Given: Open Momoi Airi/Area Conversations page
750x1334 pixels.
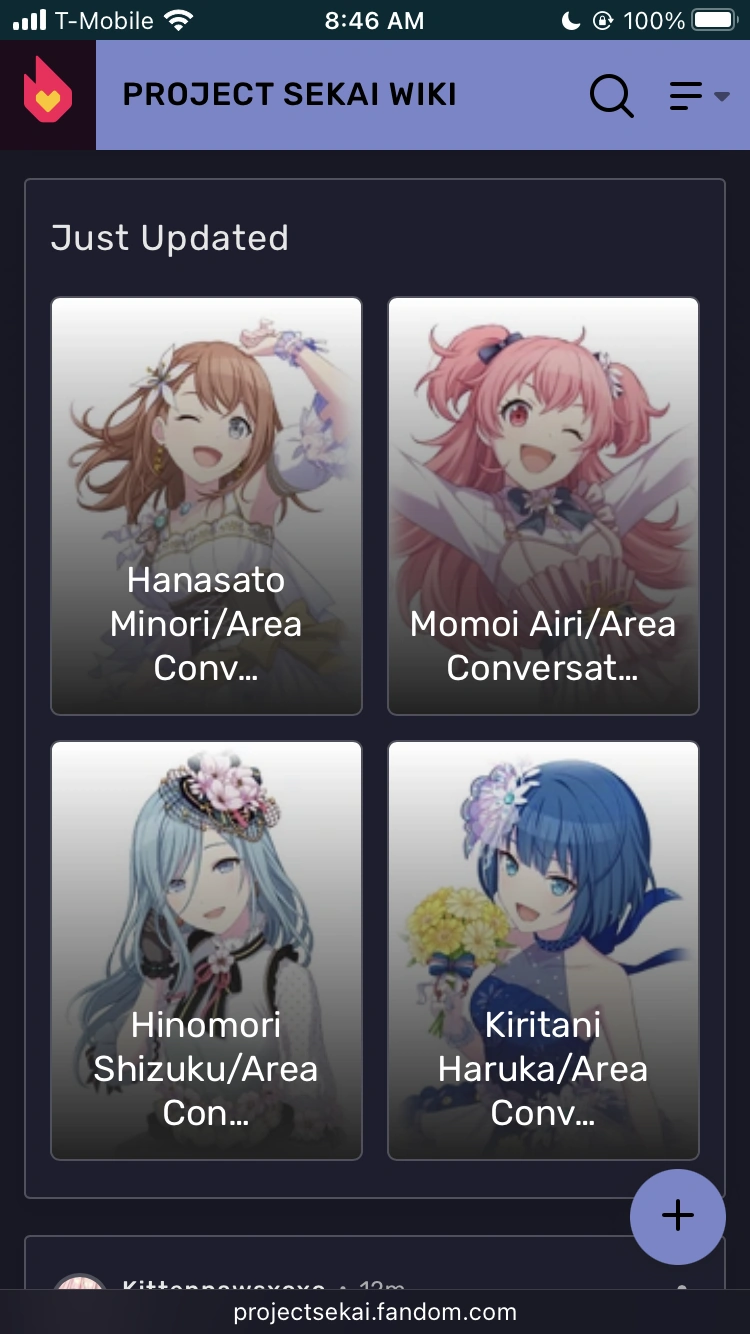Looking at the screenshot, I should point(543,506).
